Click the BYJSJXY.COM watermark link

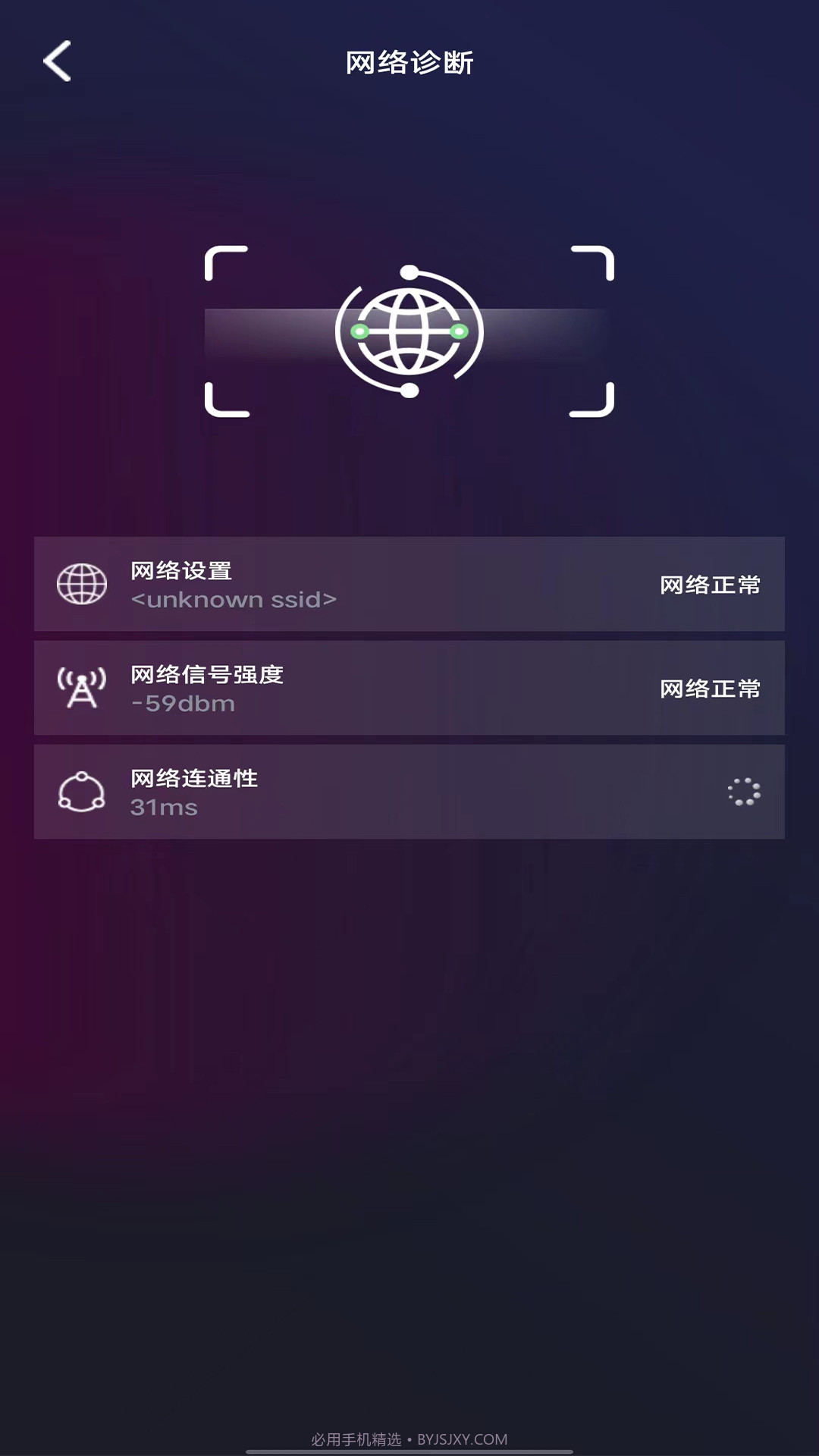(x=463, y=1436)
